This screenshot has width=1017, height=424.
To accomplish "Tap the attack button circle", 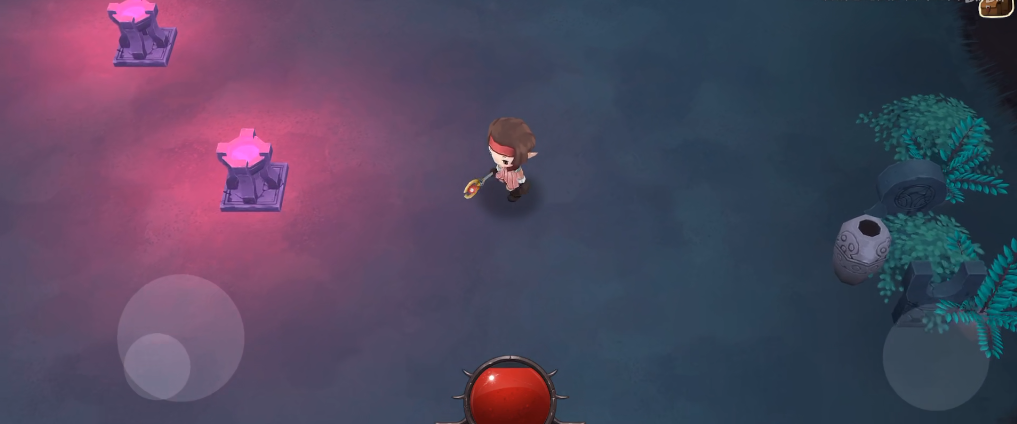I will [x=935, y=358].
